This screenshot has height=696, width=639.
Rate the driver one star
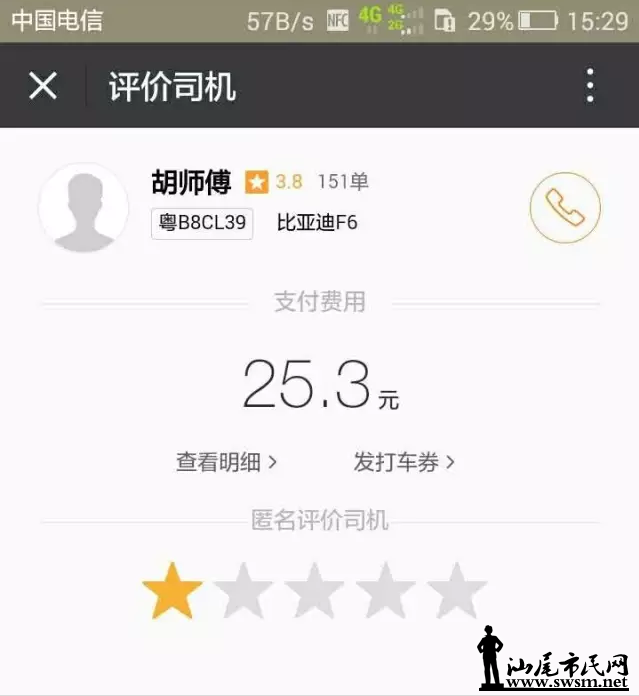(x=172, y=591)
